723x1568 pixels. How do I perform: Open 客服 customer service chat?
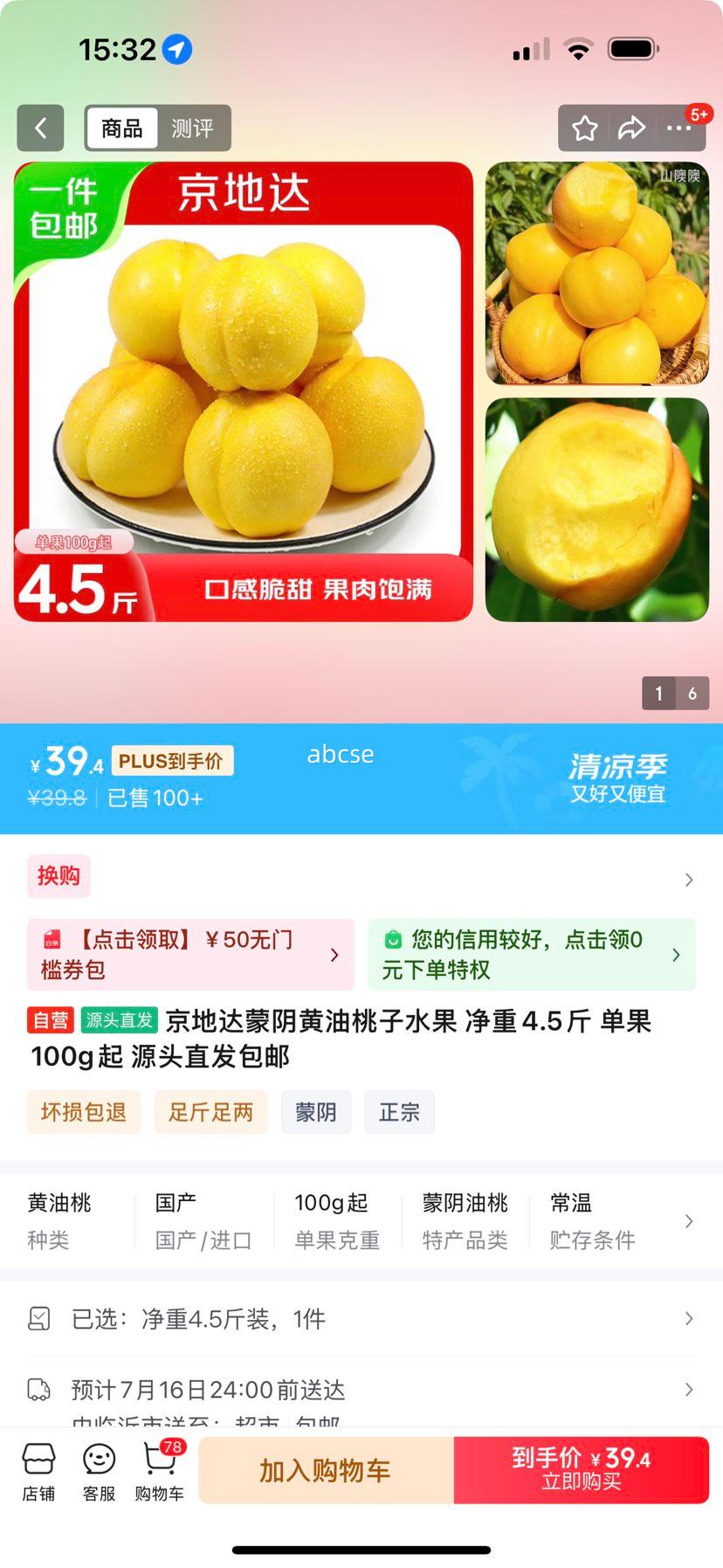(98, 1470)
